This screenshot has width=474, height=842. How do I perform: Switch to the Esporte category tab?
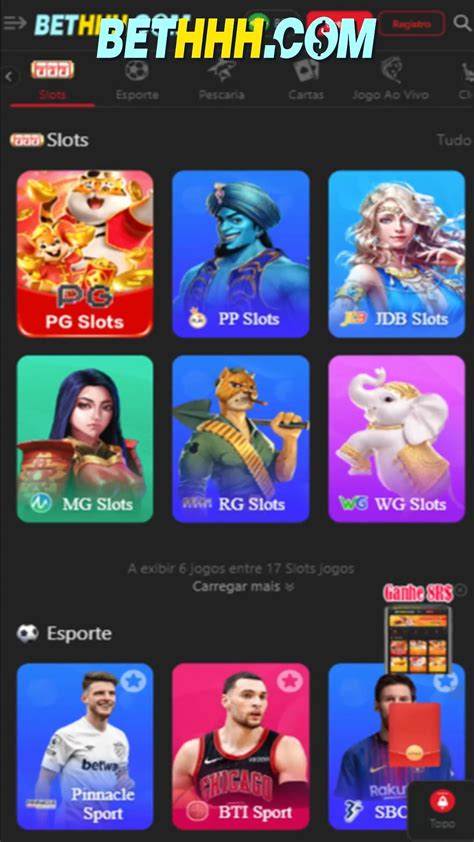(137, 81)
